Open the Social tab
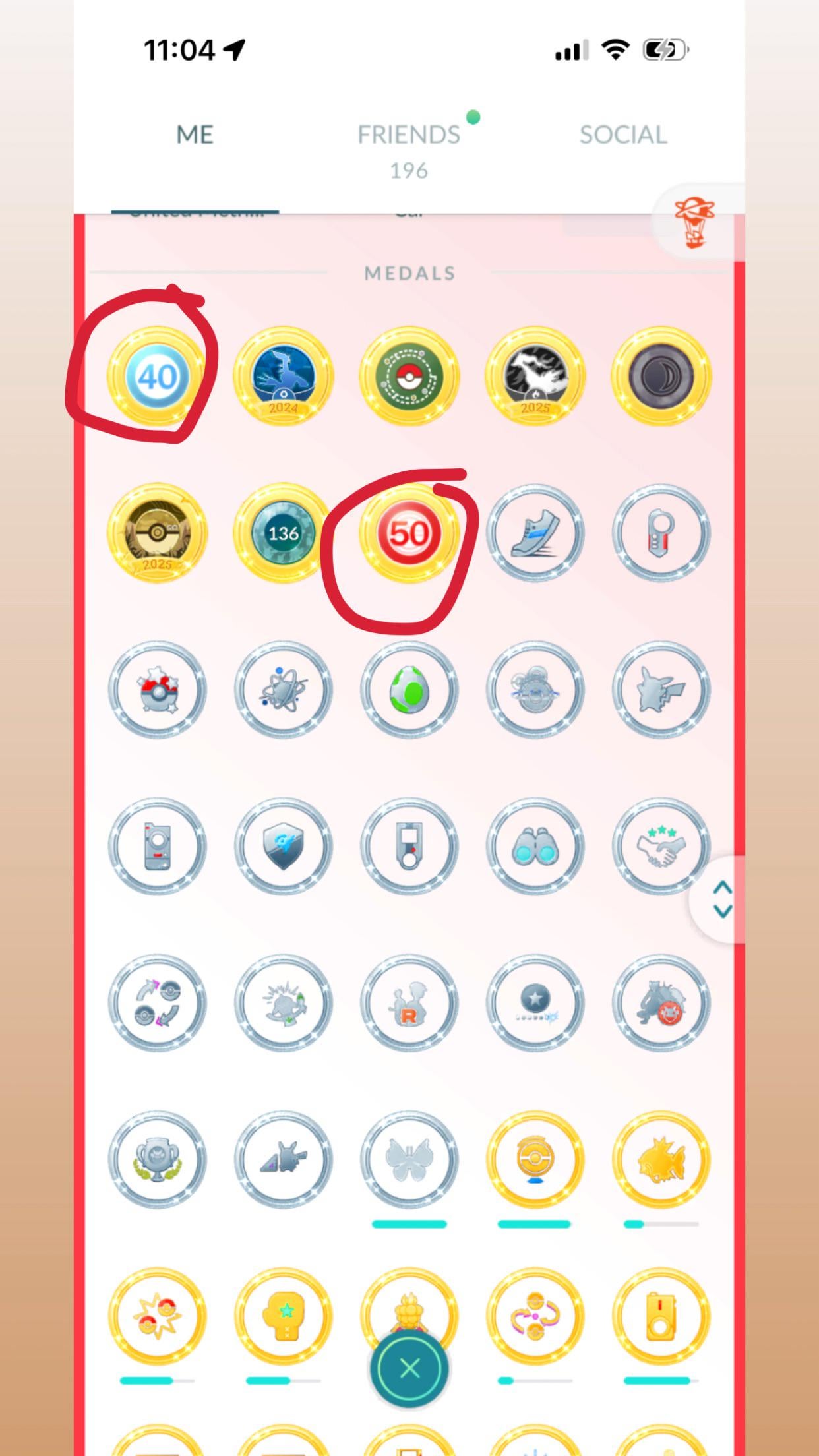 [623, 135]
